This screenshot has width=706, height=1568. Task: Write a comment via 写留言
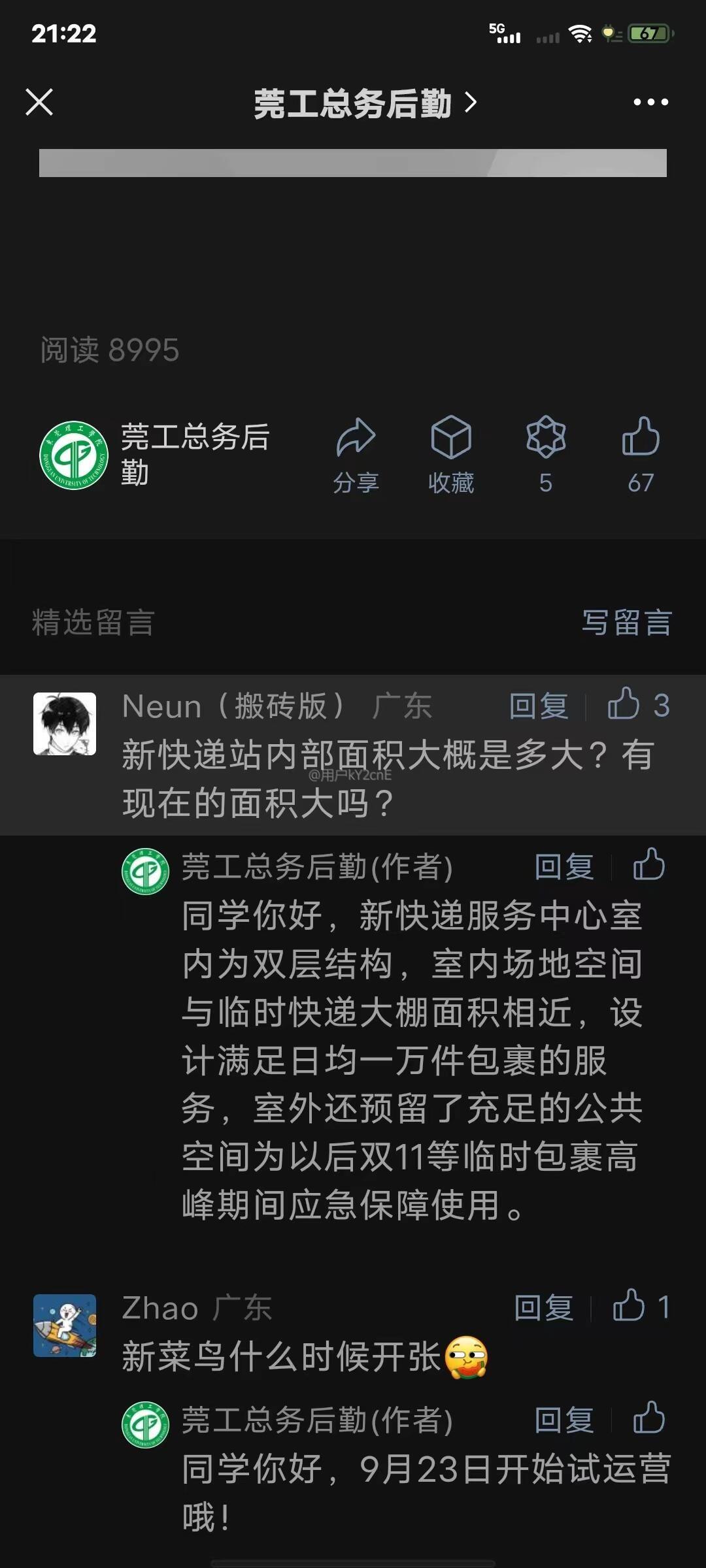click(626, 622)
